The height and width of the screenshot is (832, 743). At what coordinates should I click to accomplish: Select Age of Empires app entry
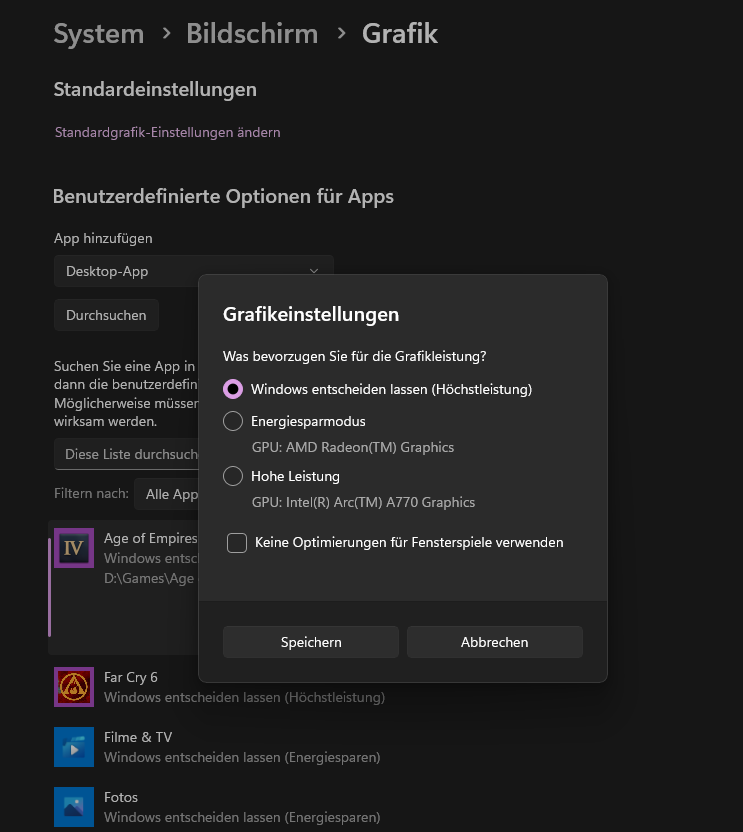[125, 558]
